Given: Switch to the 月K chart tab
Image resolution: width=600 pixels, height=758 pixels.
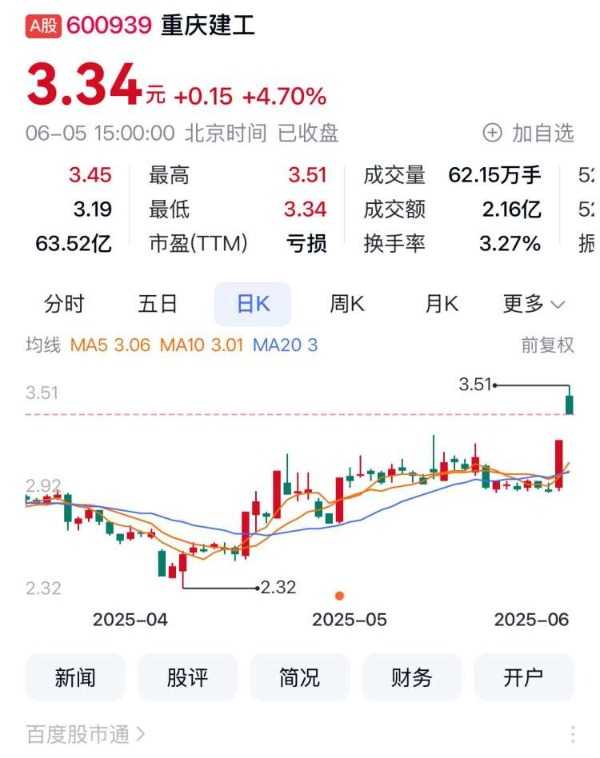Looking at the screenshot, I should point(441,304).
